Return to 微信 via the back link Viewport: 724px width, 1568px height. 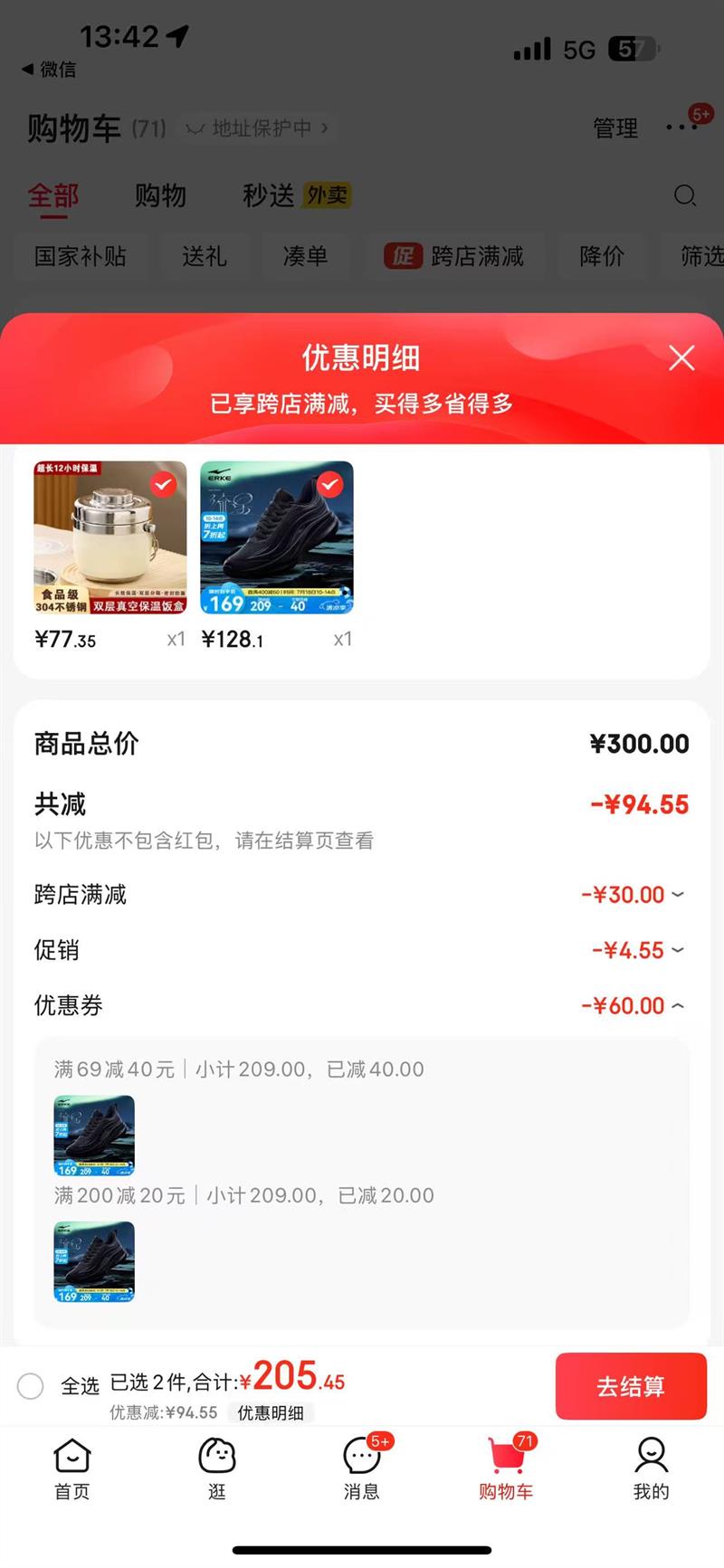(50, 70)
